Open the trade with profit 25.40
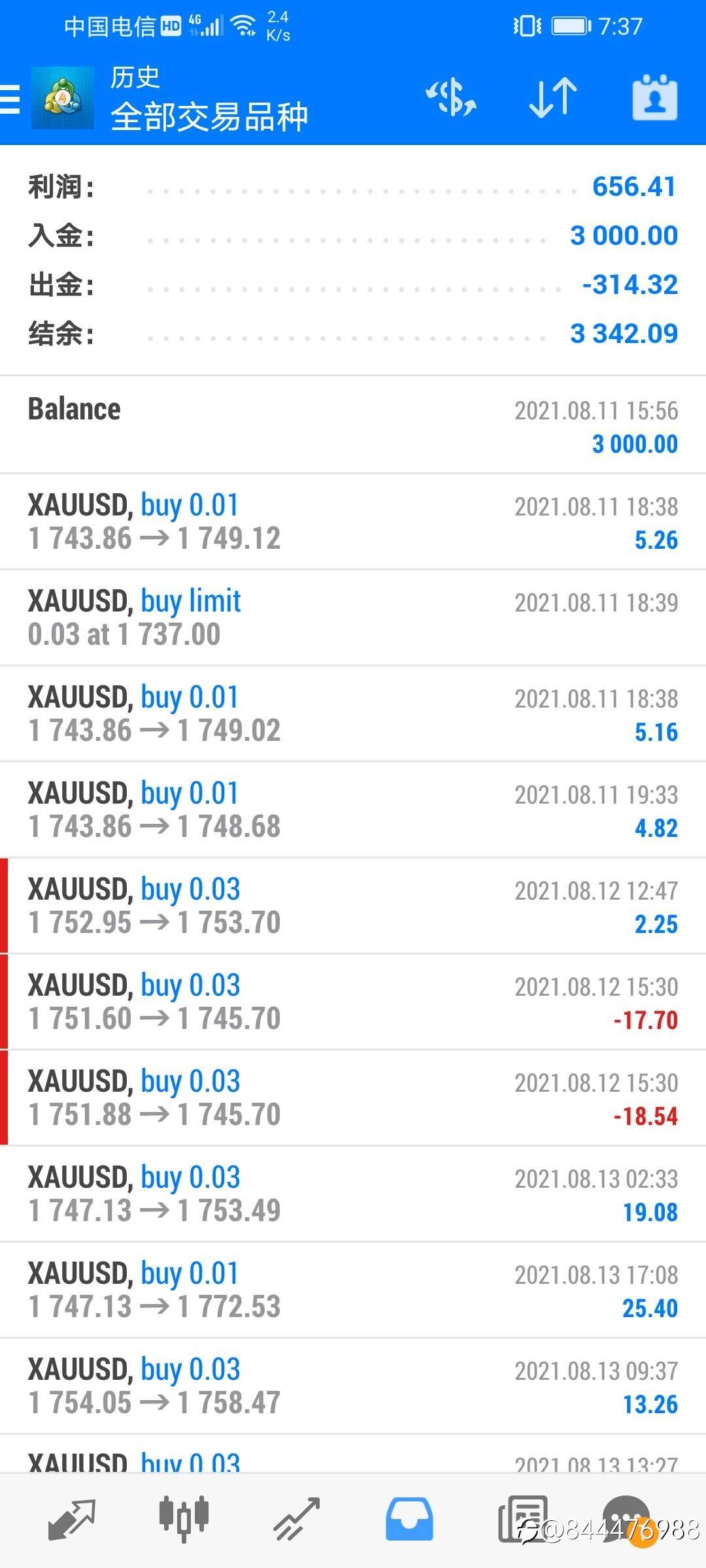706x1568 pixels. (353, 1290)
